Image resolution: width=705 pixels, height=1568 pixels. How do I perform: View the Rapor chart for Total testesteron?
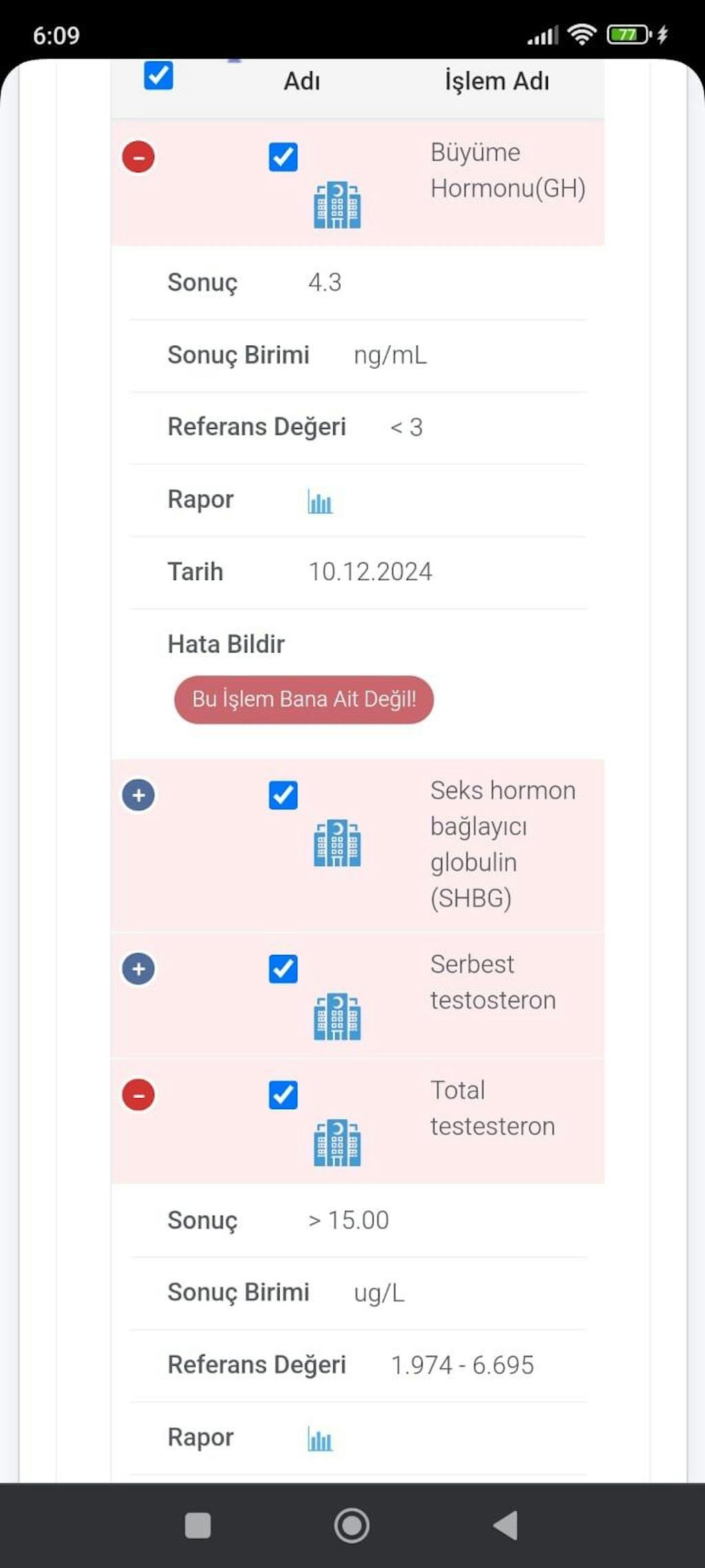tap(320, 1439)
